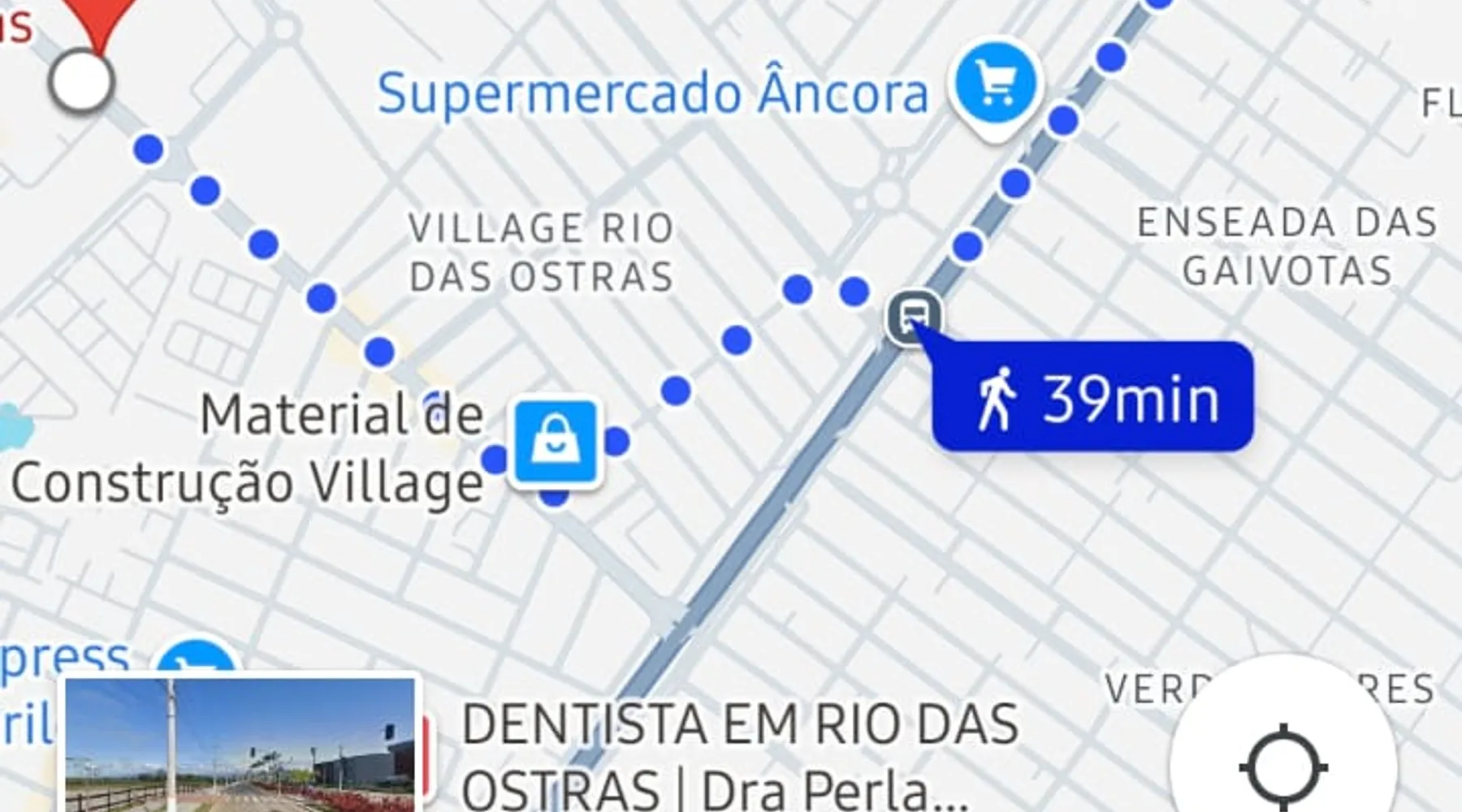
Task: Open the 39min walking route label
Action: click(x=1092, y=398)
